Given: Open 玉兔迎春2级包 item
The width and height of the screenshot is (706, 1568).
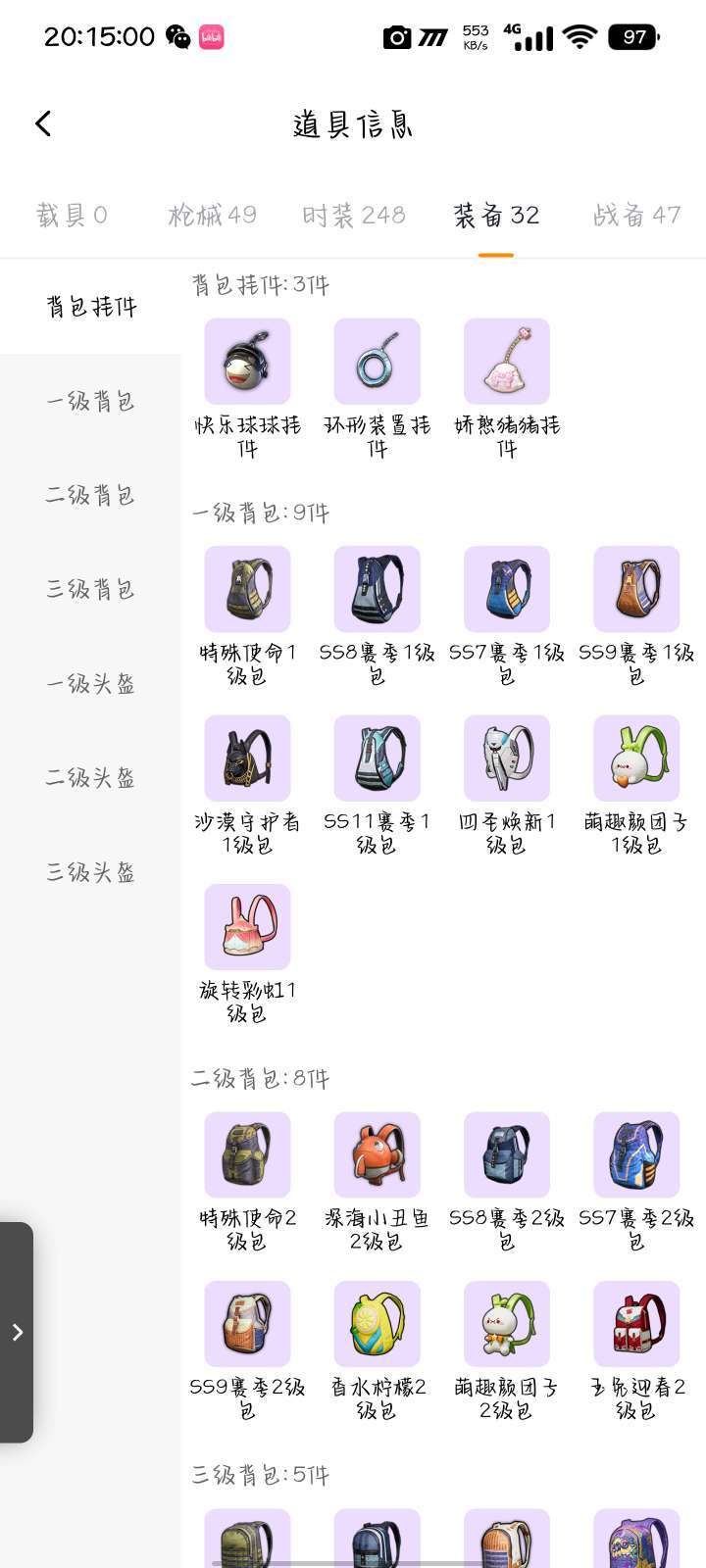Looking at the screenshot, I should click(x=636, y=1324).
